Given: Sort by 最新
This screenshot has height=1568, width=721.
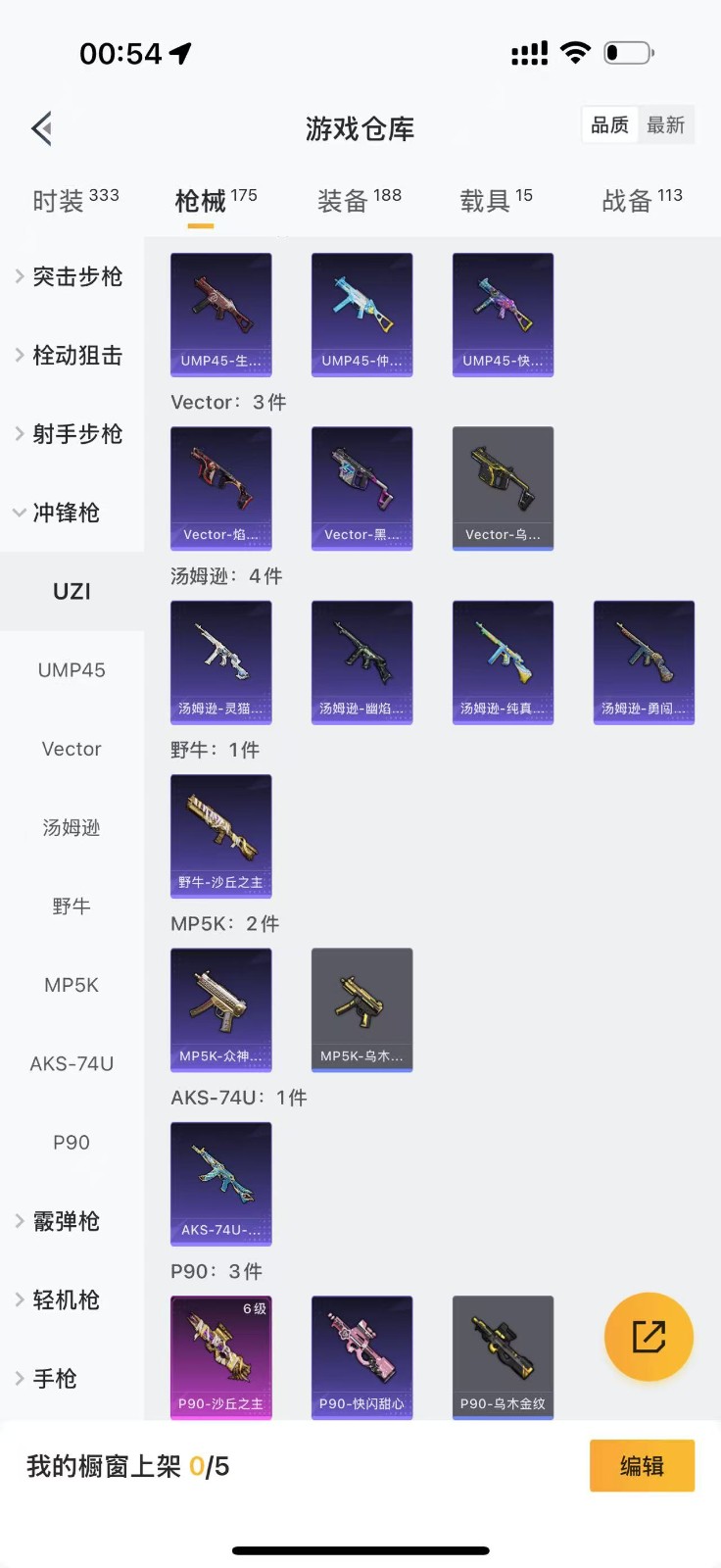Looking at the screenshot, I should click(x=665, y=125).
